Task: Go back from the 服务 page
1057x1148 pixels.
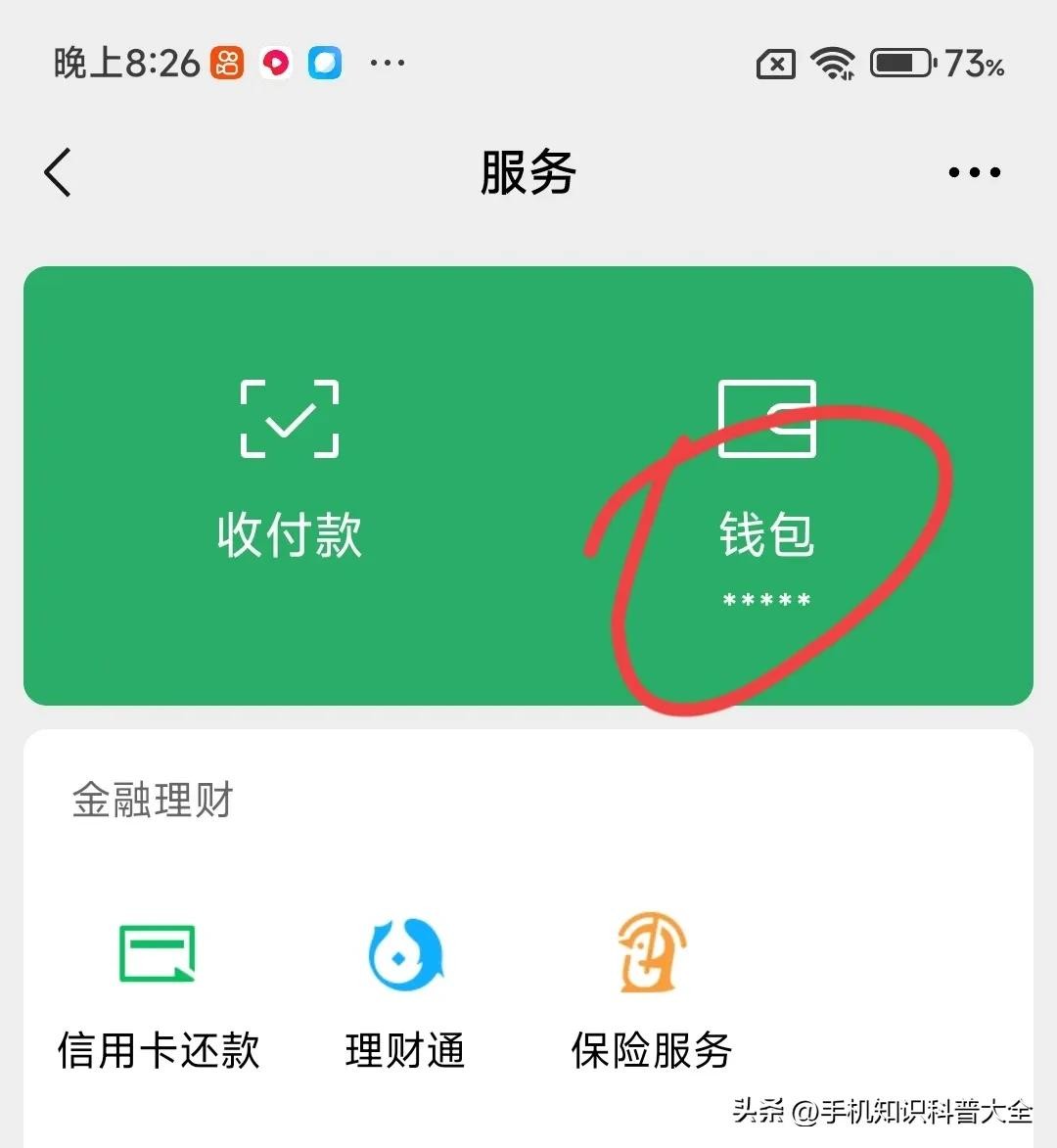Action: click(59, 173)
